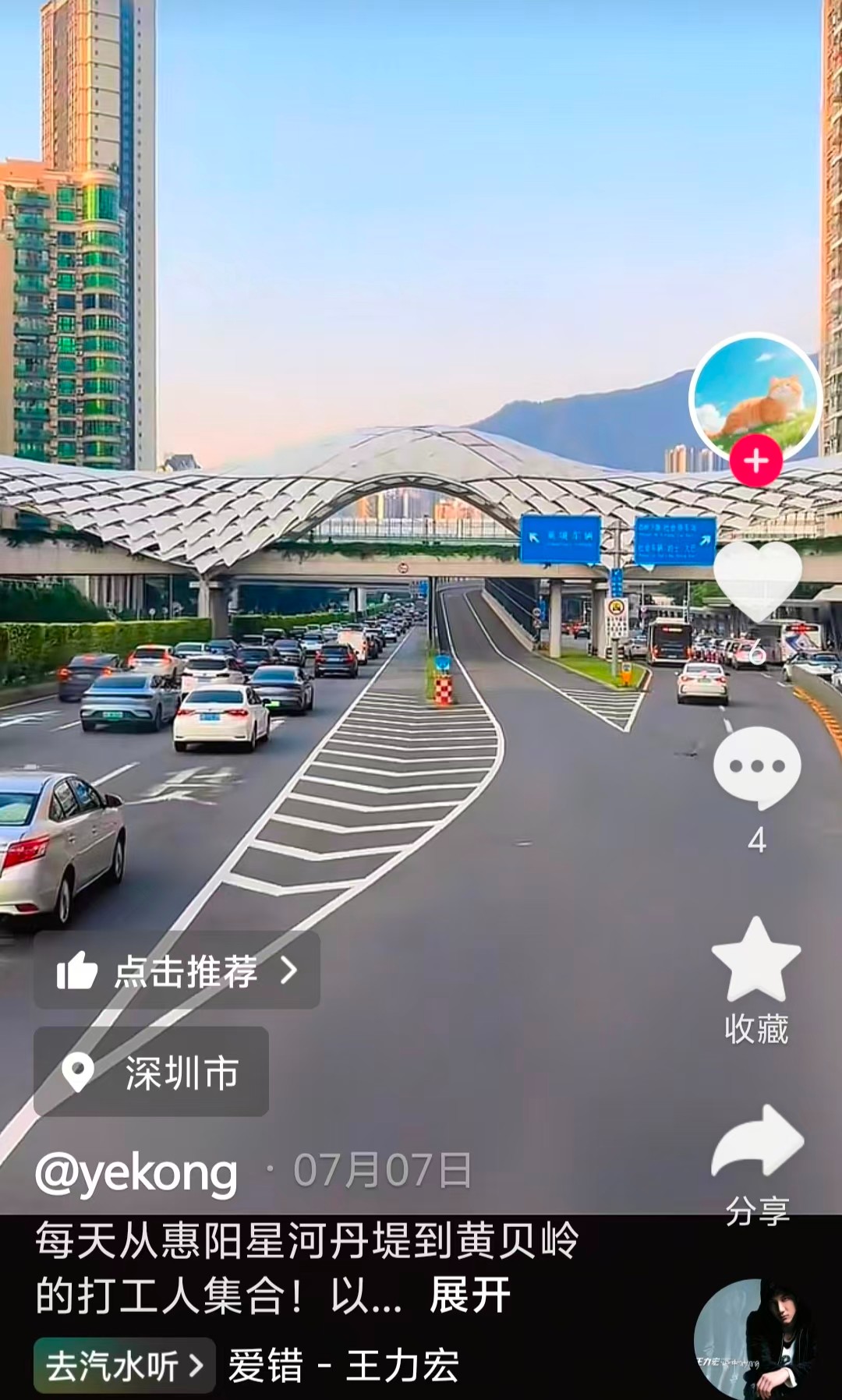
Task: Follow the creator with the plus button
Action: point(755,461)
